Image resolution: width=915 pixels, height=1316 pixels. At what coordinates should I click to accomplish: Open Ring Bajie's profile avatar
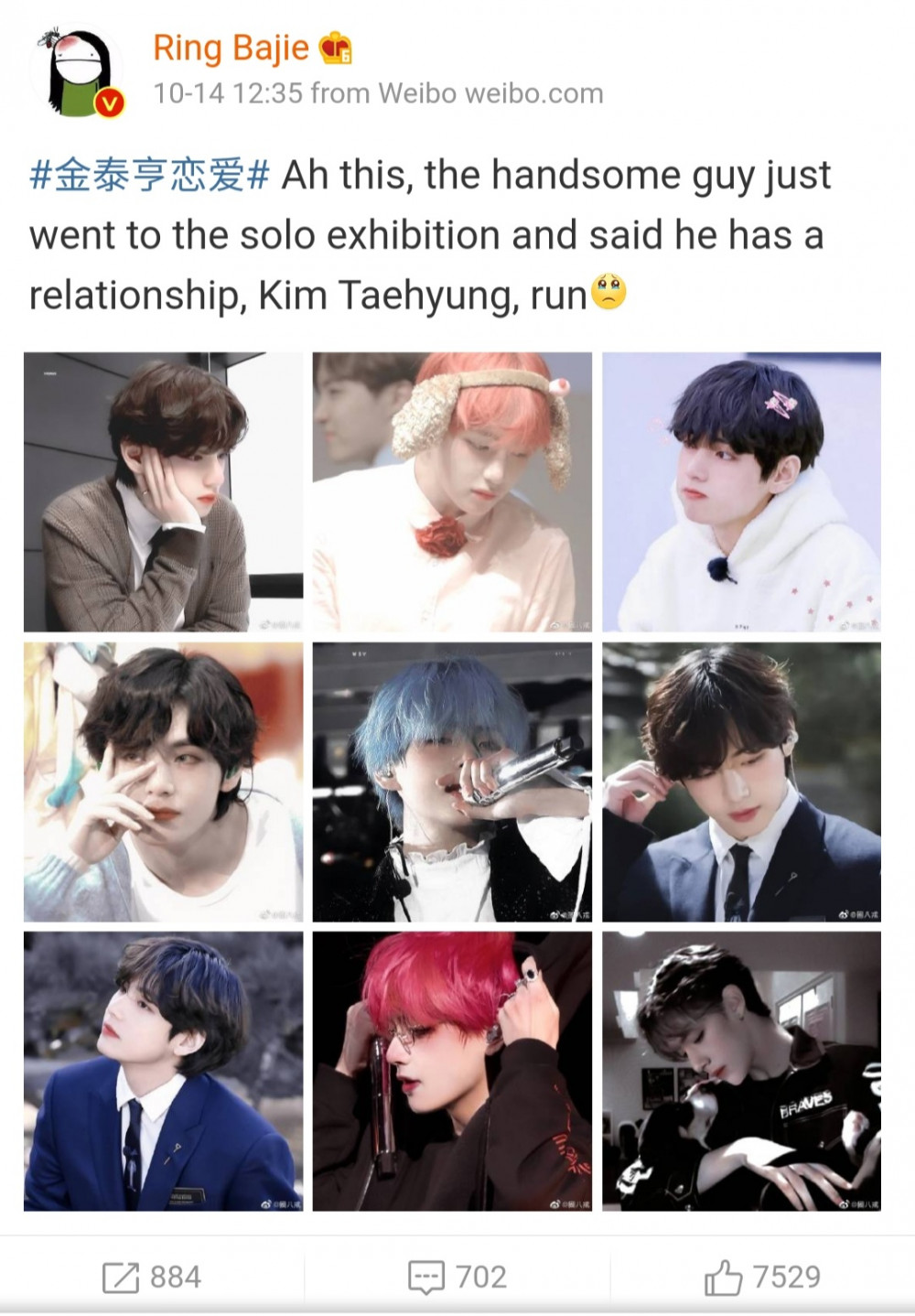77,71
